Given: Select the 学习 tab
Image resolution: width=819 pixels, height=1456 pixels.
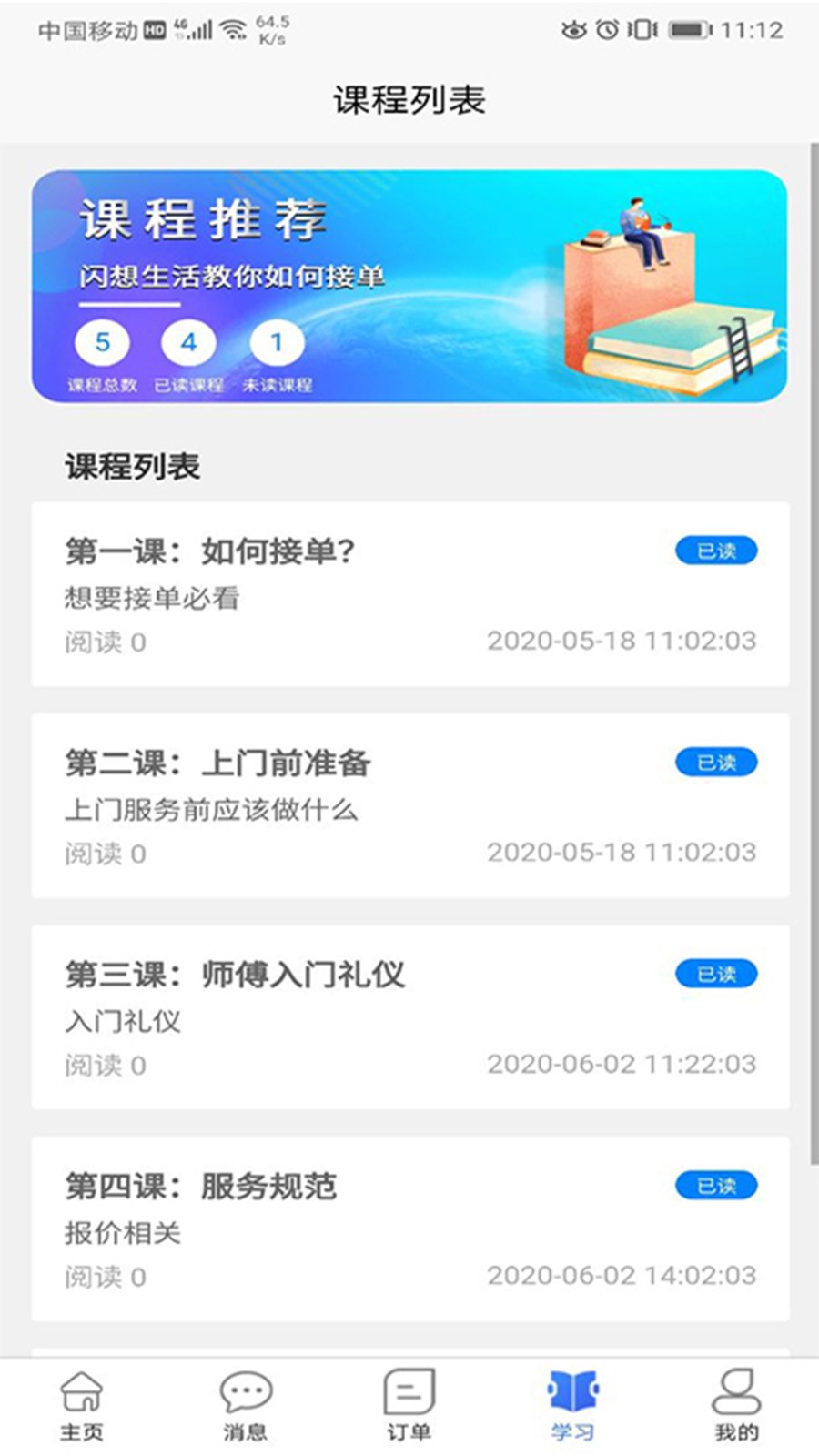Looking at the screenshot, I should pyautogui.click(x=572, y=1406).
